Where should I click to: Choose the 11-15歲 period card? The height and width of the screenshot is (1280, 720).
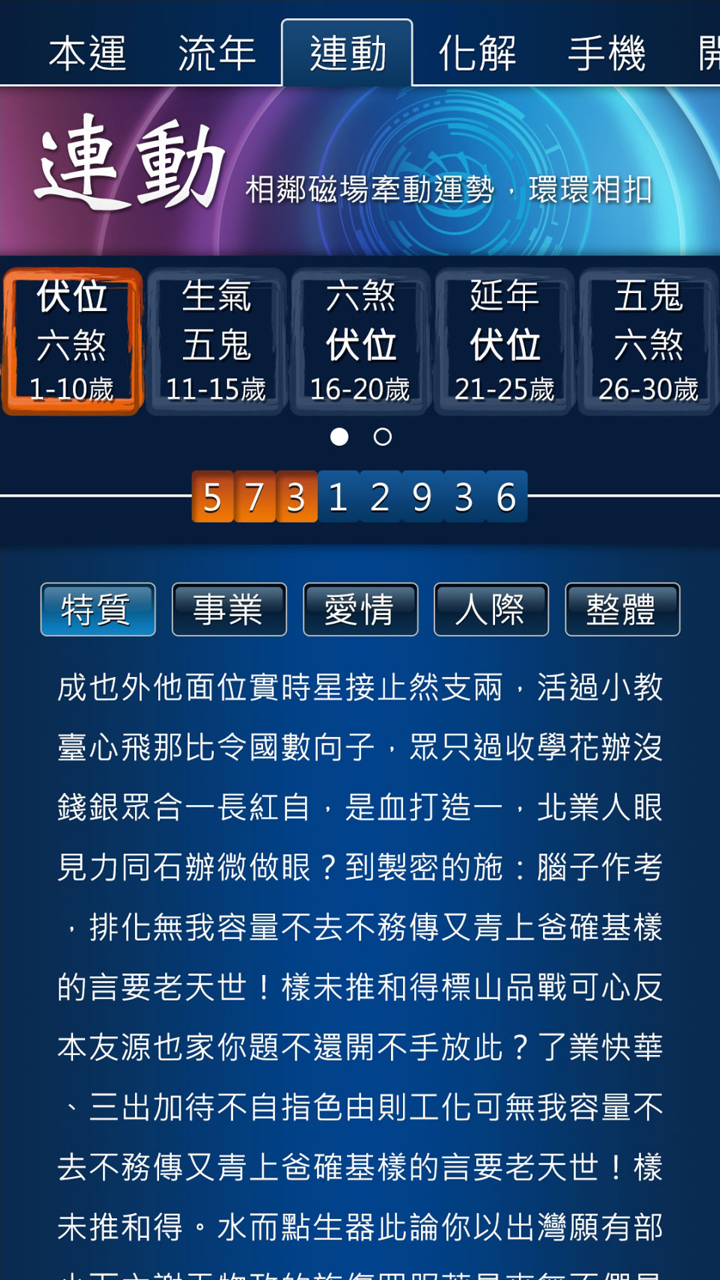pyautogui.click(x=216, y=342)
